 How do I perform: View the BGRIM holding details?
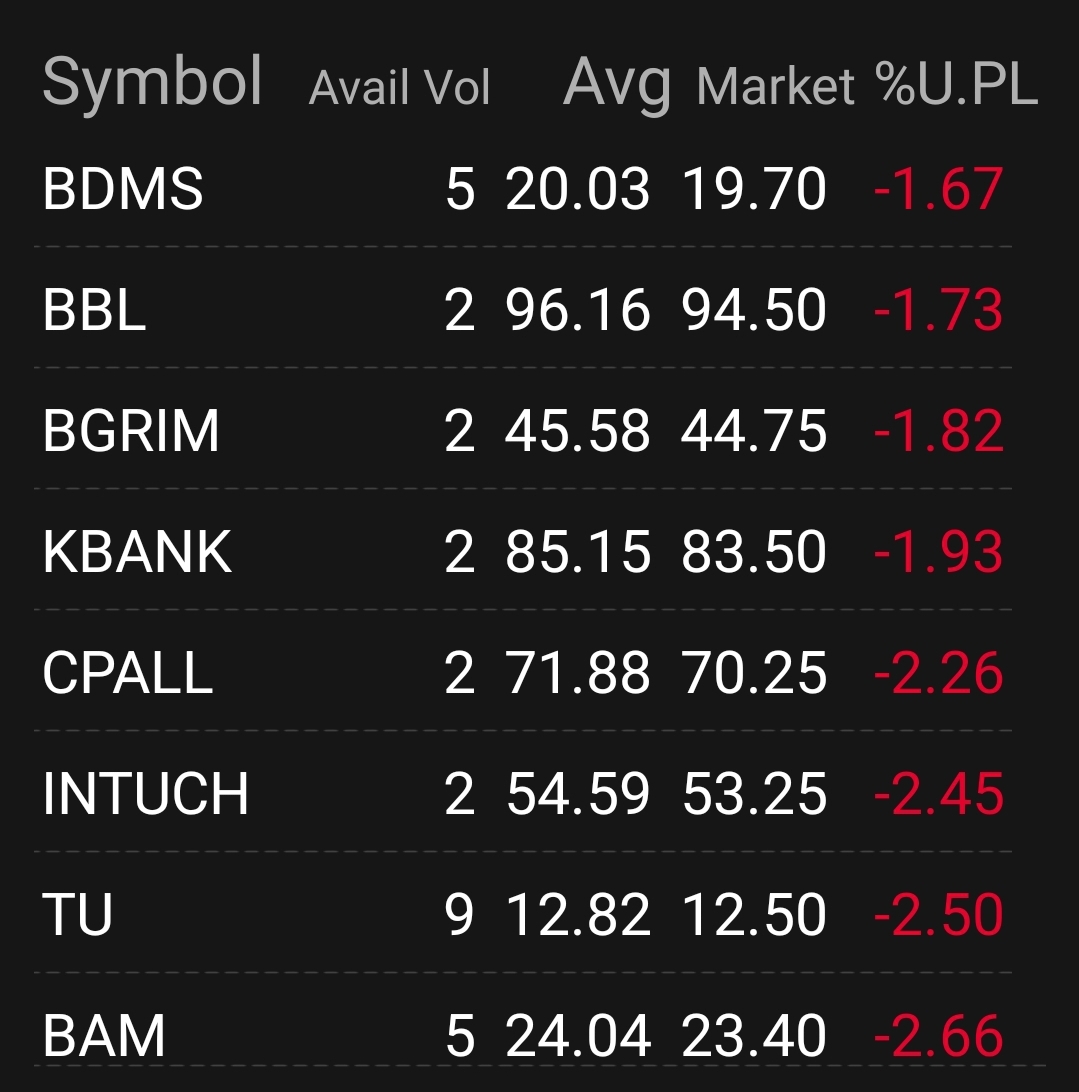pos(131,431)
